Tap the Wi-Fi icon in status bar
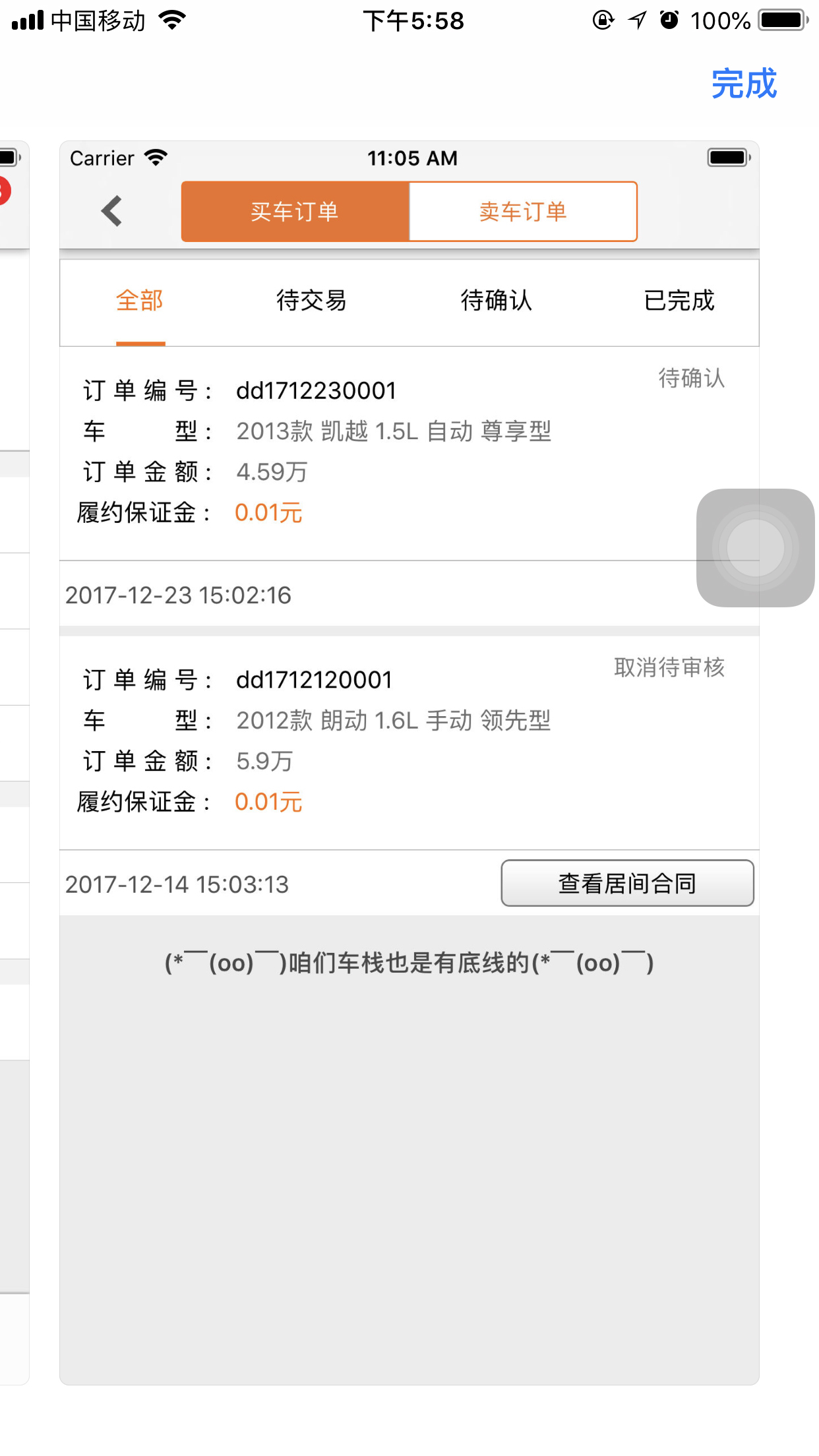 [x=171, y=20]
